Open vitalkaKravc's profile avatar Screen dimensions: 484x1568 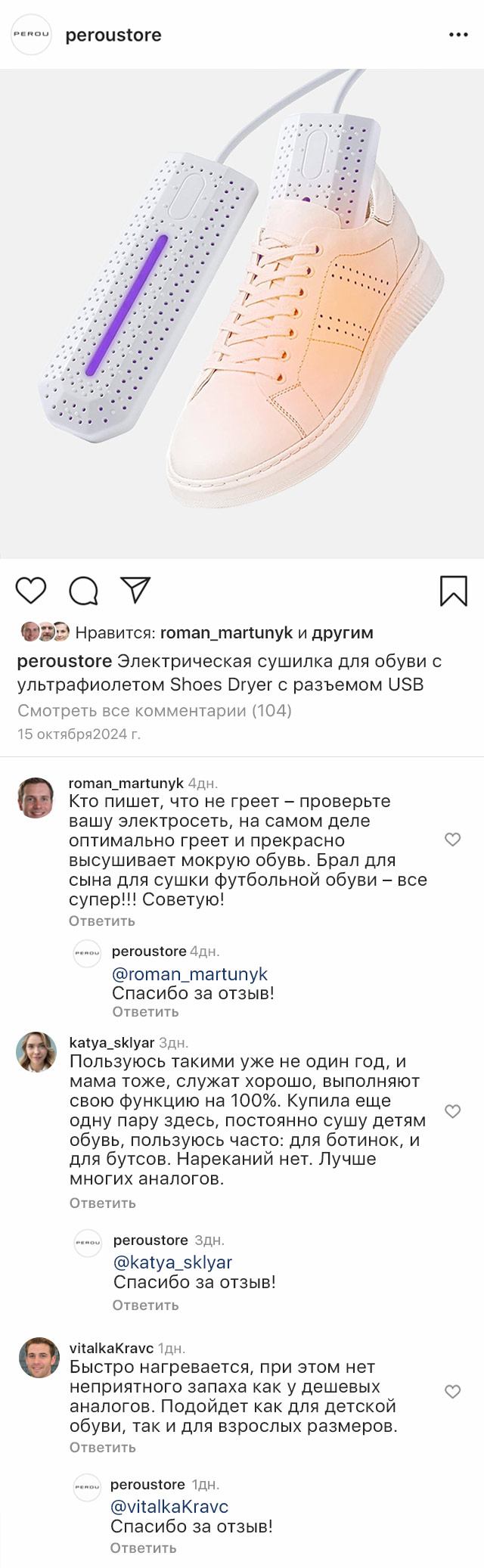(38, 1357)
